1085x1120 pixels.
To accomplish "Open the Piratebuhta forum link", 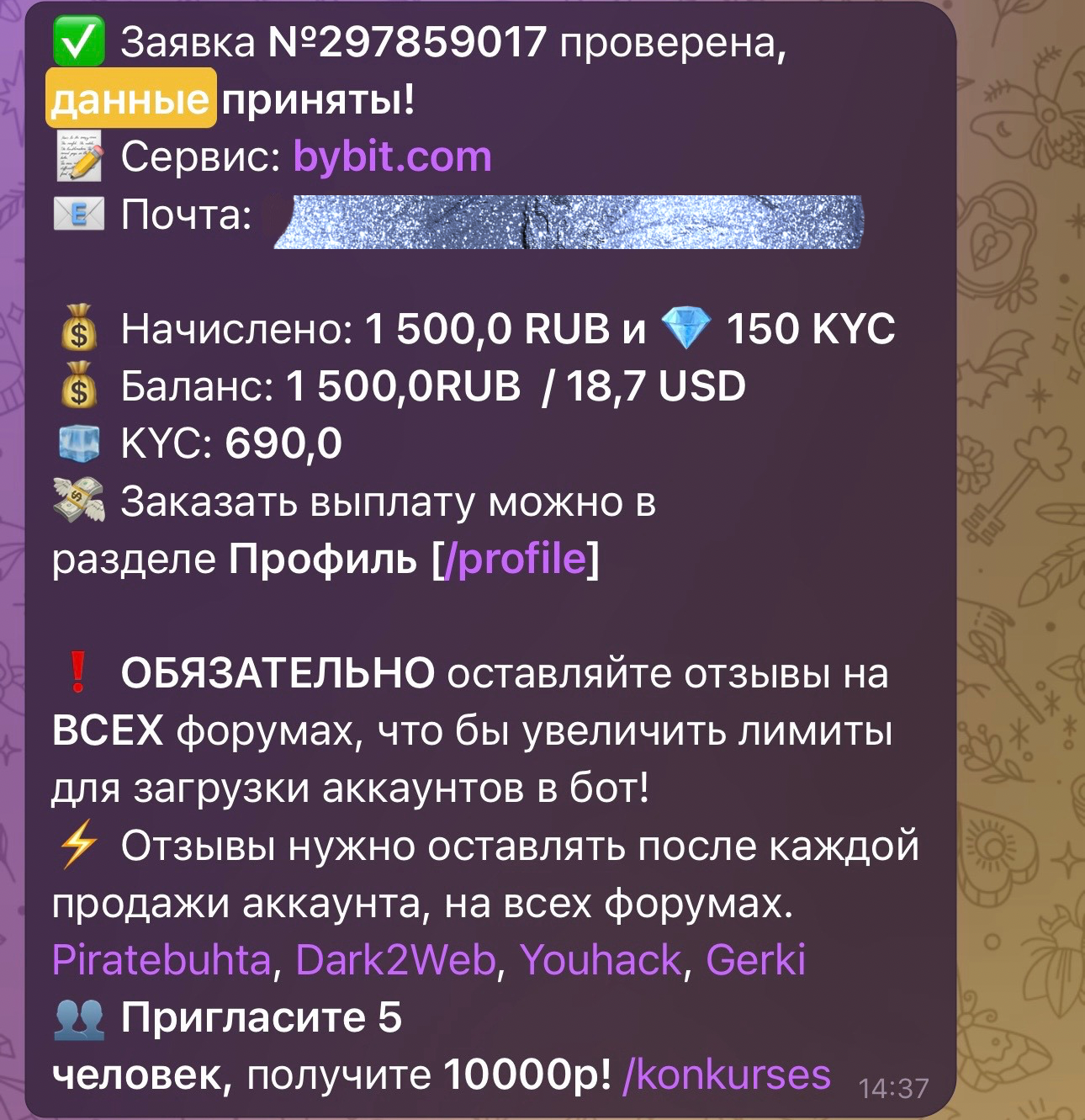I will (161, 960).
